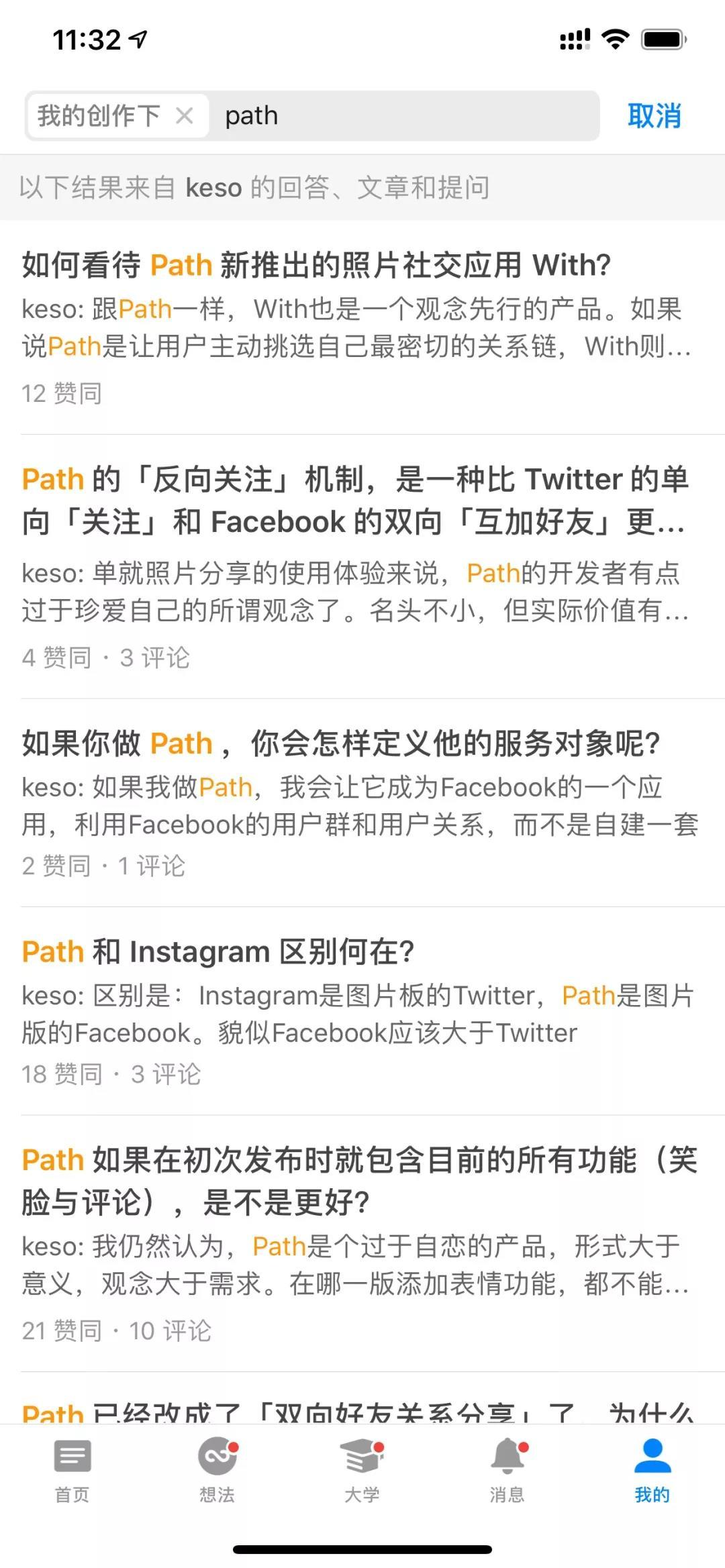The width and height of the screenshot is (725, 1568).
Task: Open the 消息 notifications tab
Action: click(x=507, y=1471)
